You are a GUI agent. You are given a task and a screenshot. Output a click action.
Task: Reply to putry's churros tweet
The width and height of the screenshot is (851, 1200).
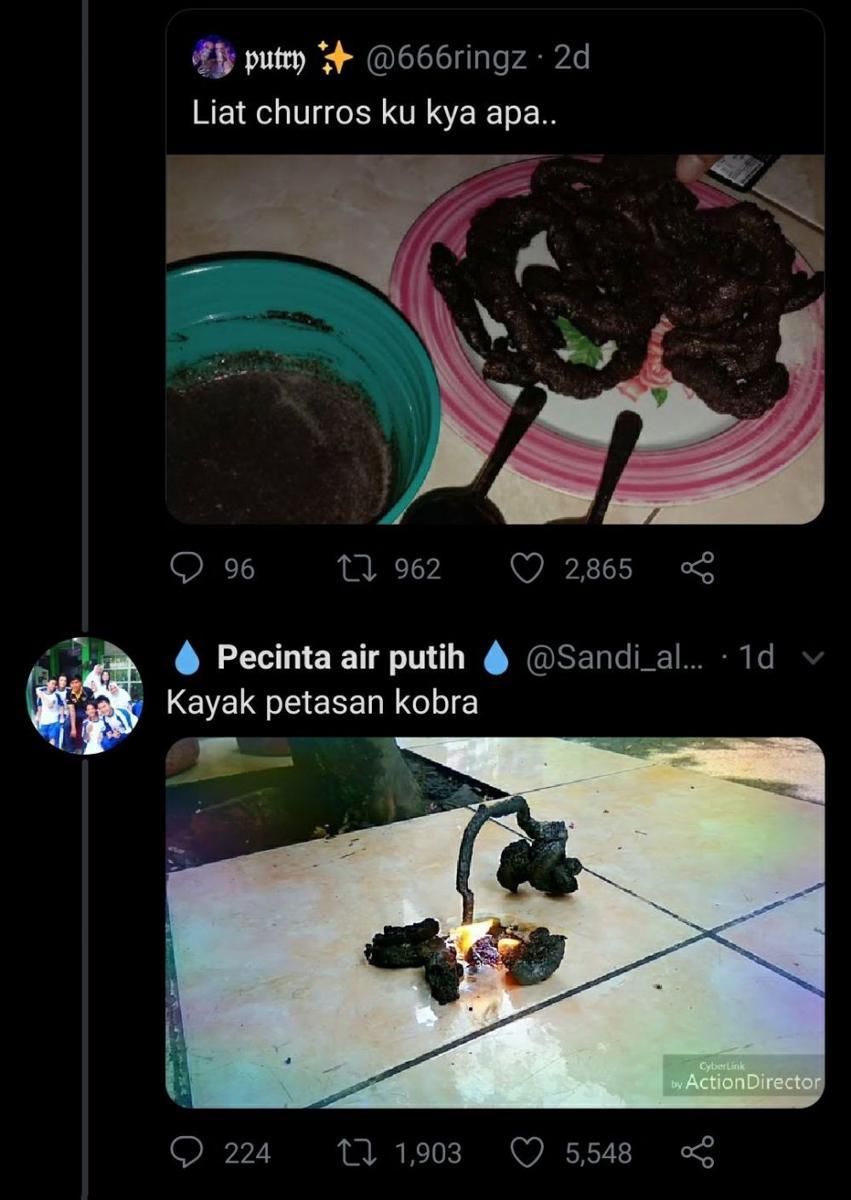tap(187, 569)
